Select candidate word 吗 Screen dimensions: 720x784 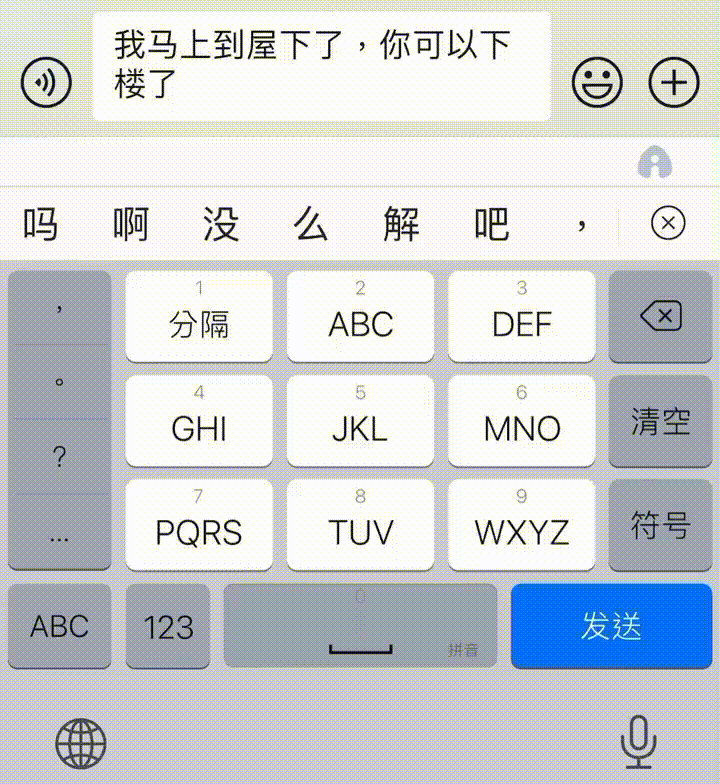40,224
